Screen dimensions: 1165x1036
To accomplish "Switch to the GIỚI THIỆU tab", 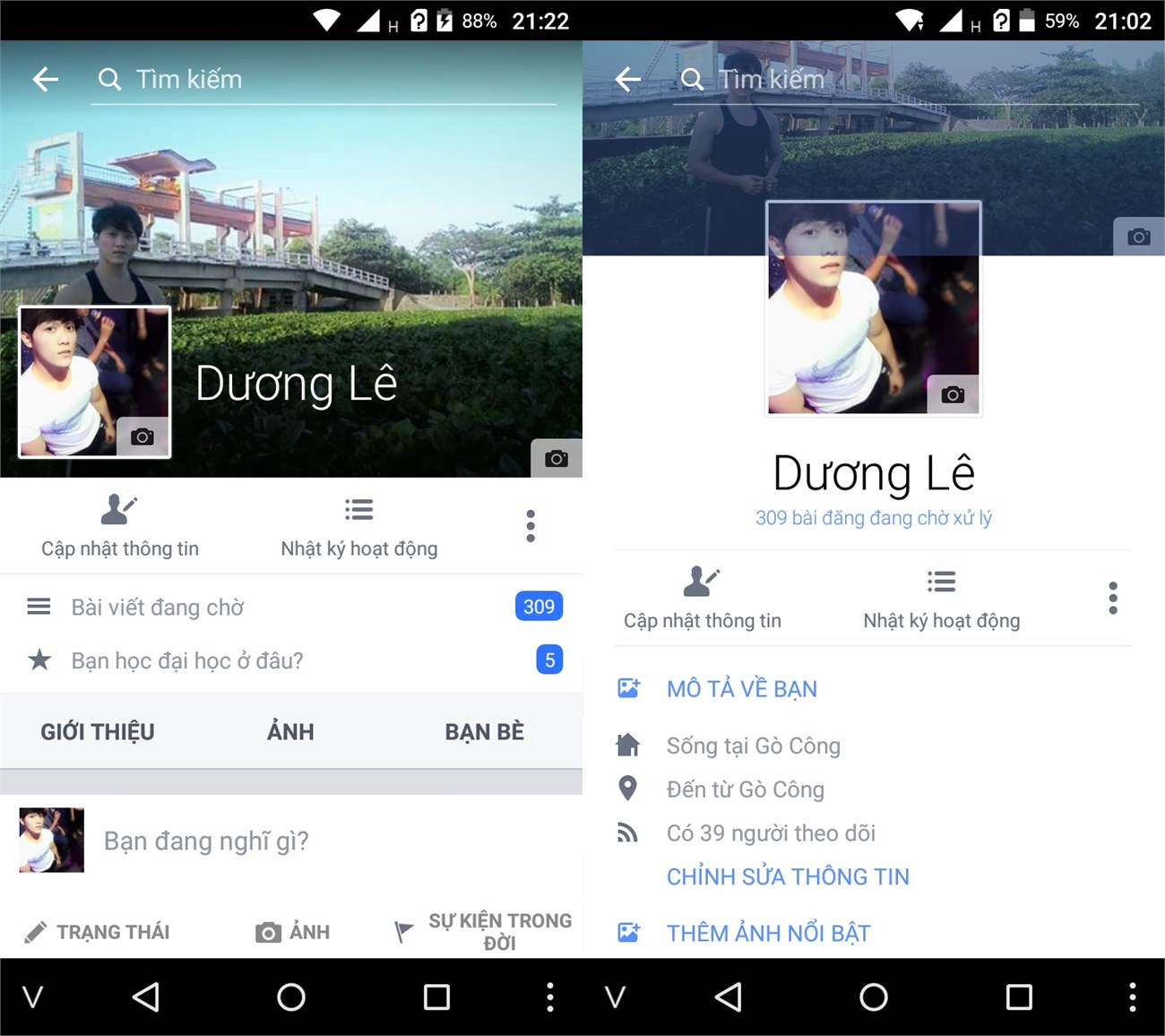I will tap(98, 731).
